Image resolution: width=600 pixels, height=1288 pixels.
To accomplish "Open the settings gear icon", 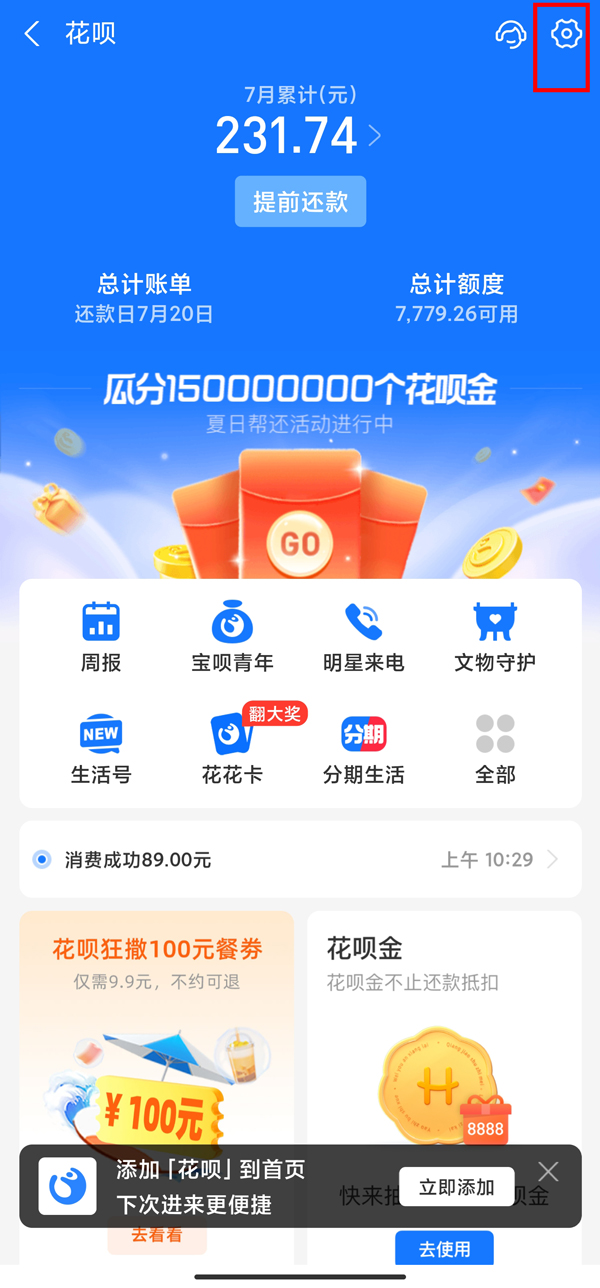I will click(566, 34).
